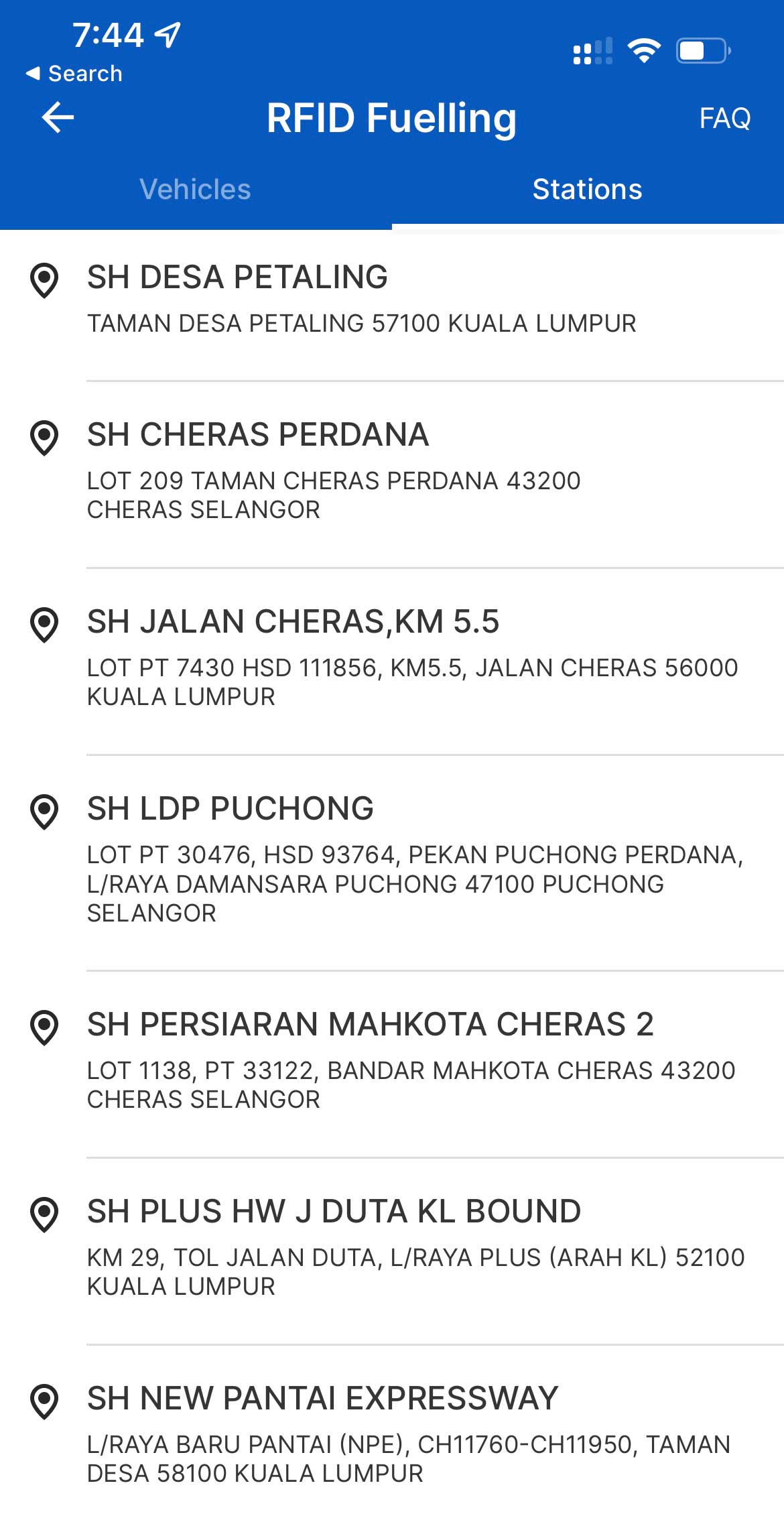Screen dimensions: 784x1520
Task: Open SH LDP Puchong station
Action: click(392, 863)
